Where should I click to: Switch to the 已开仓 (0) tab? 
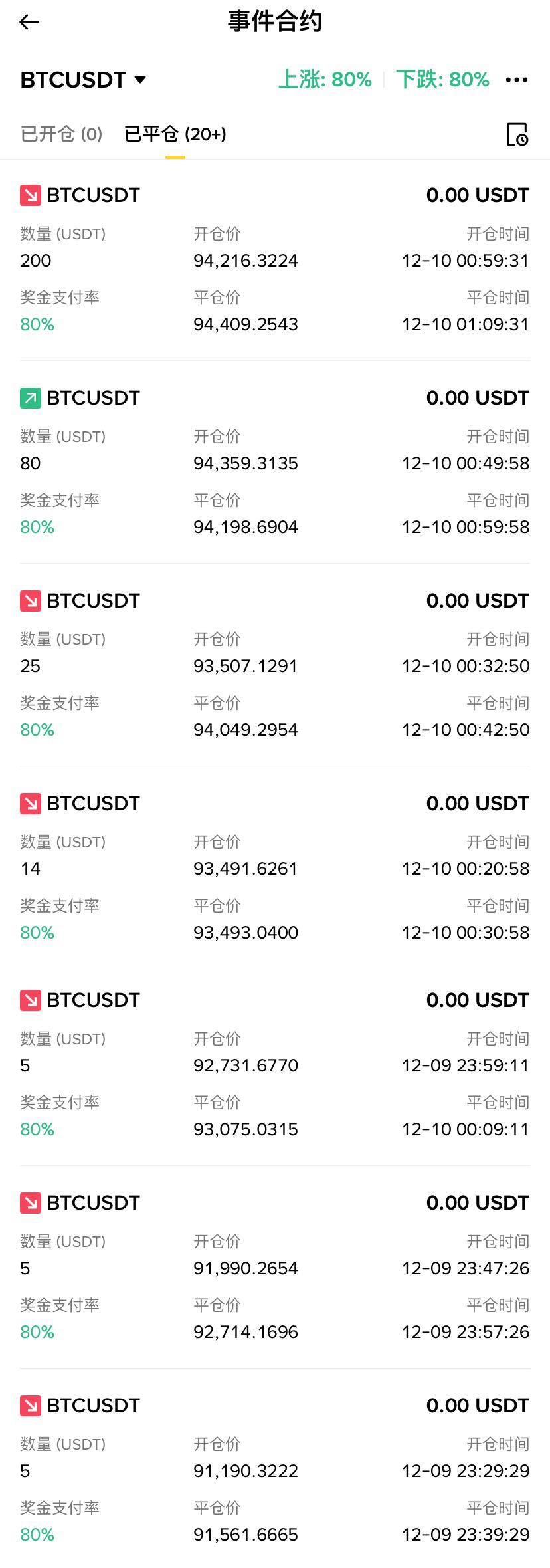click(x=61, y=134)
